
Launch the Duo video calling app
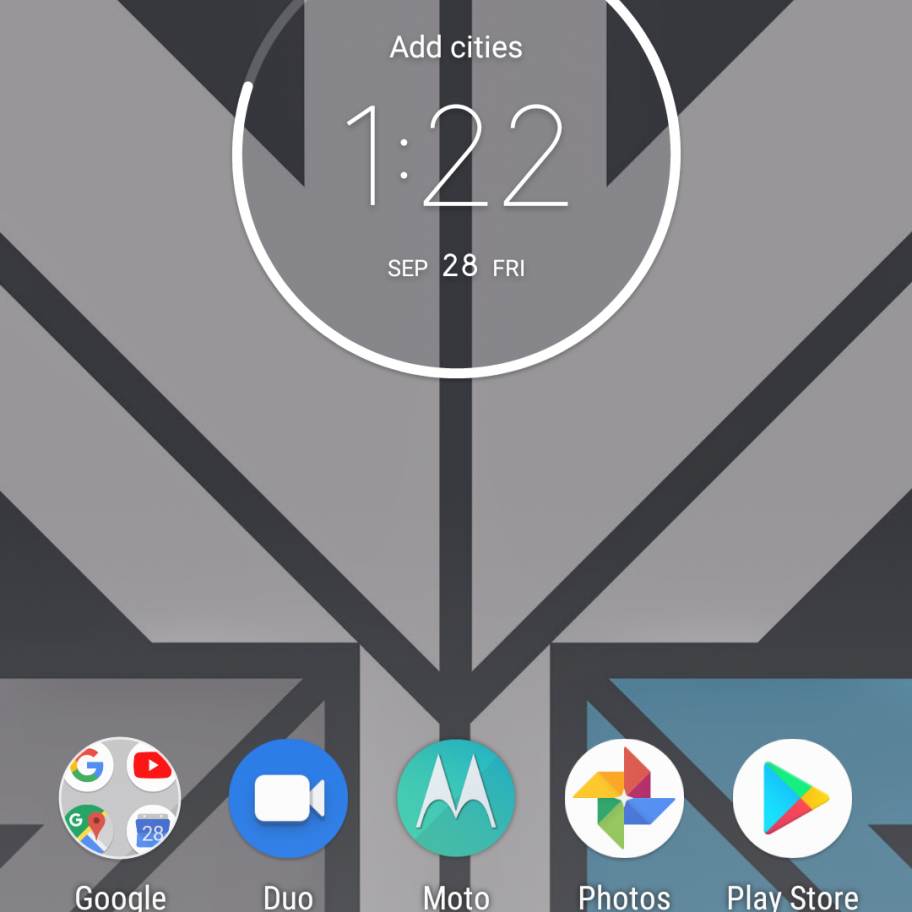pyautogui.click(x=288, y=798)
